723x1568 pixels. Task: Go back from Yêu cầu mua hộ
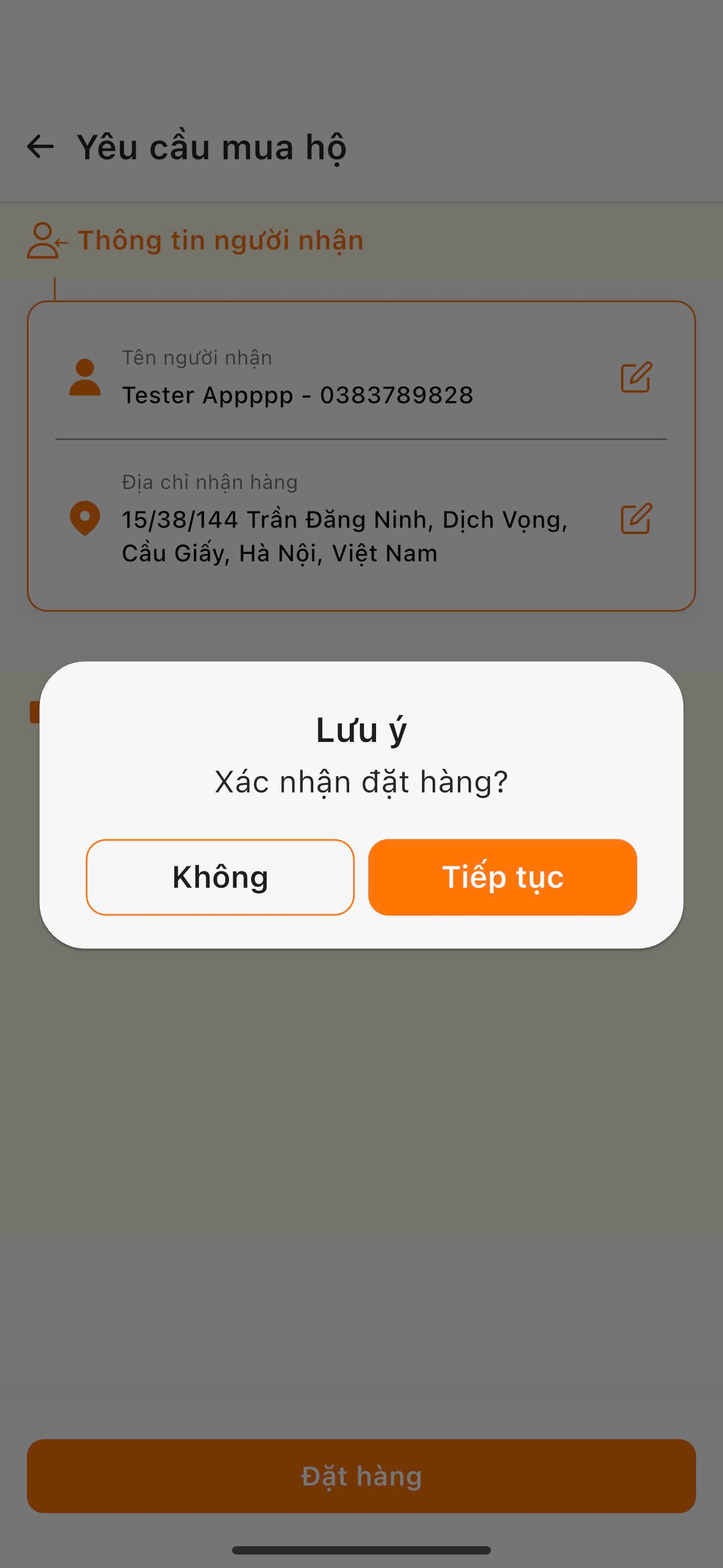41,147
